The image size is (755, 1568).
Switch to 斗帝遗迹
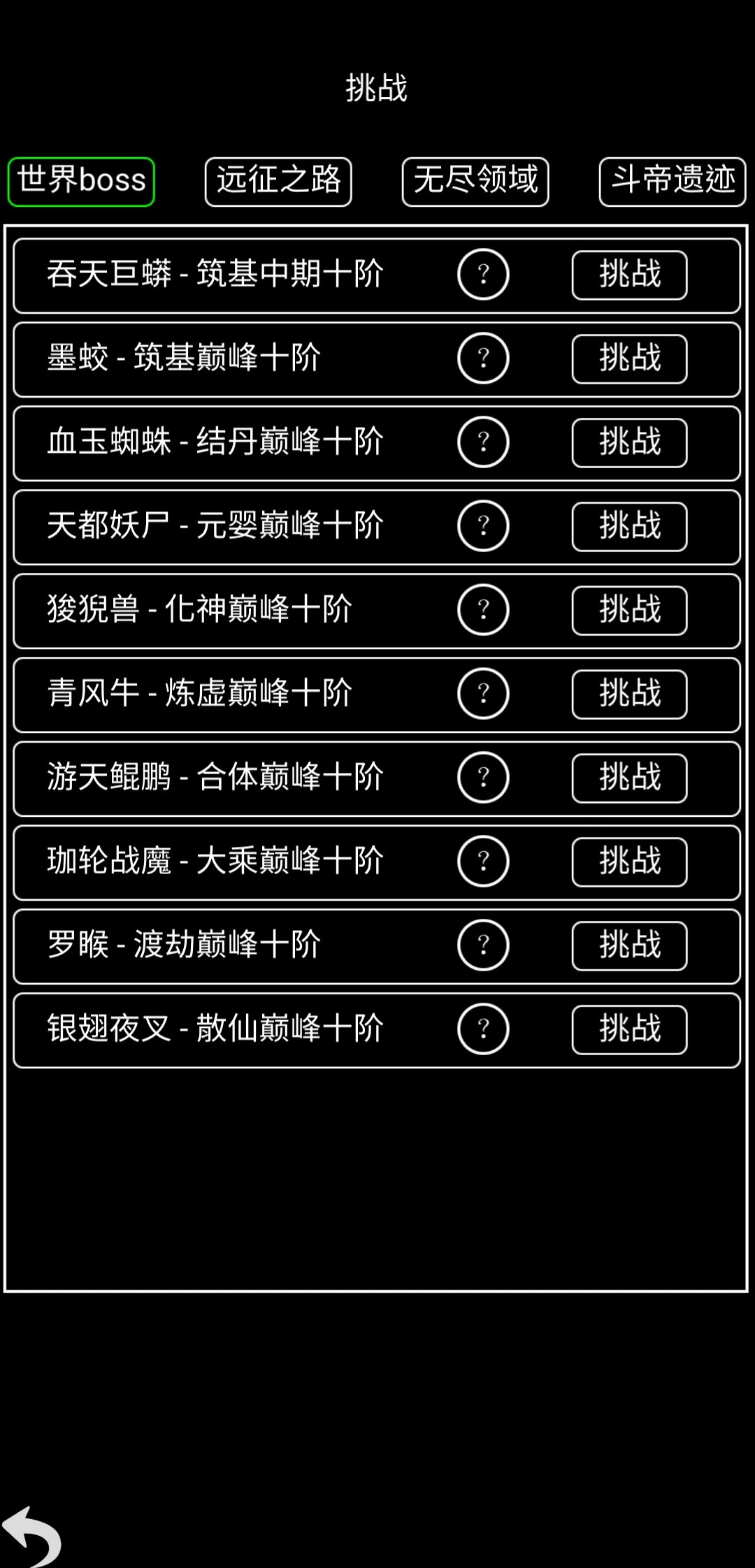[x=672, y=182]
